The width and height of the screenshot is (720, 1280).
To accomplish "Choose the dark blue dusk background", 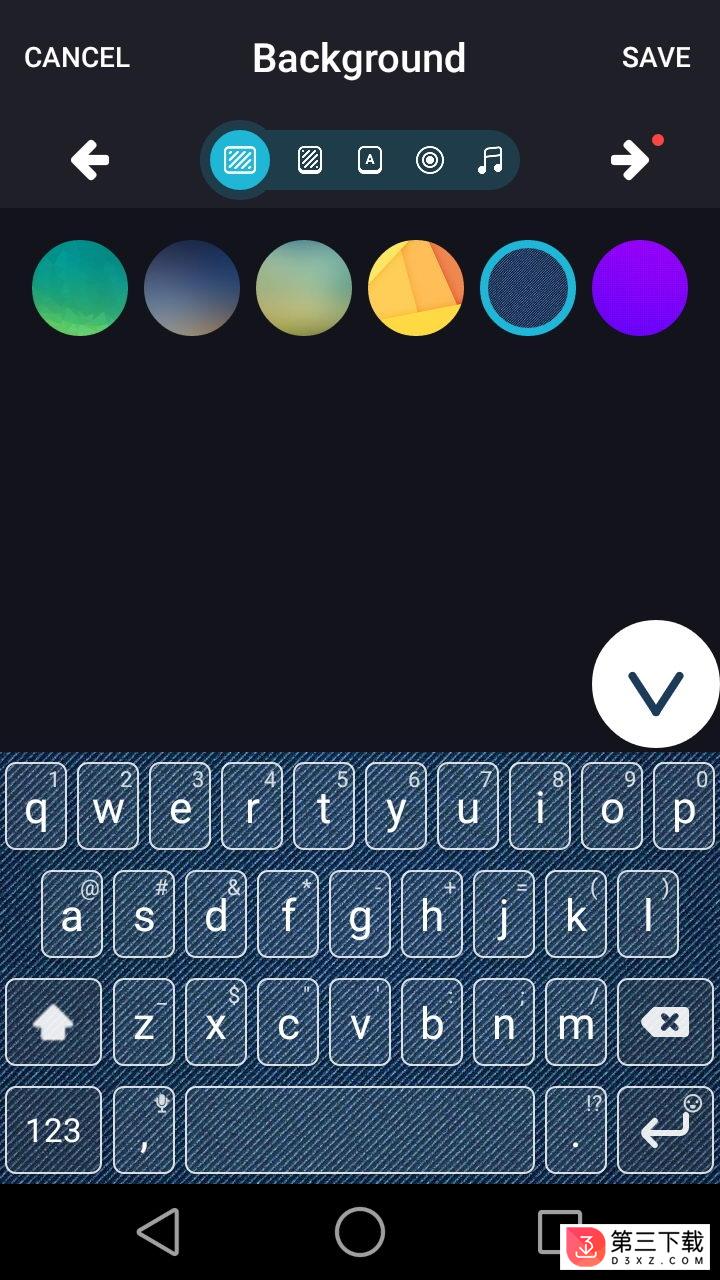I will click(x=192, y=288).
